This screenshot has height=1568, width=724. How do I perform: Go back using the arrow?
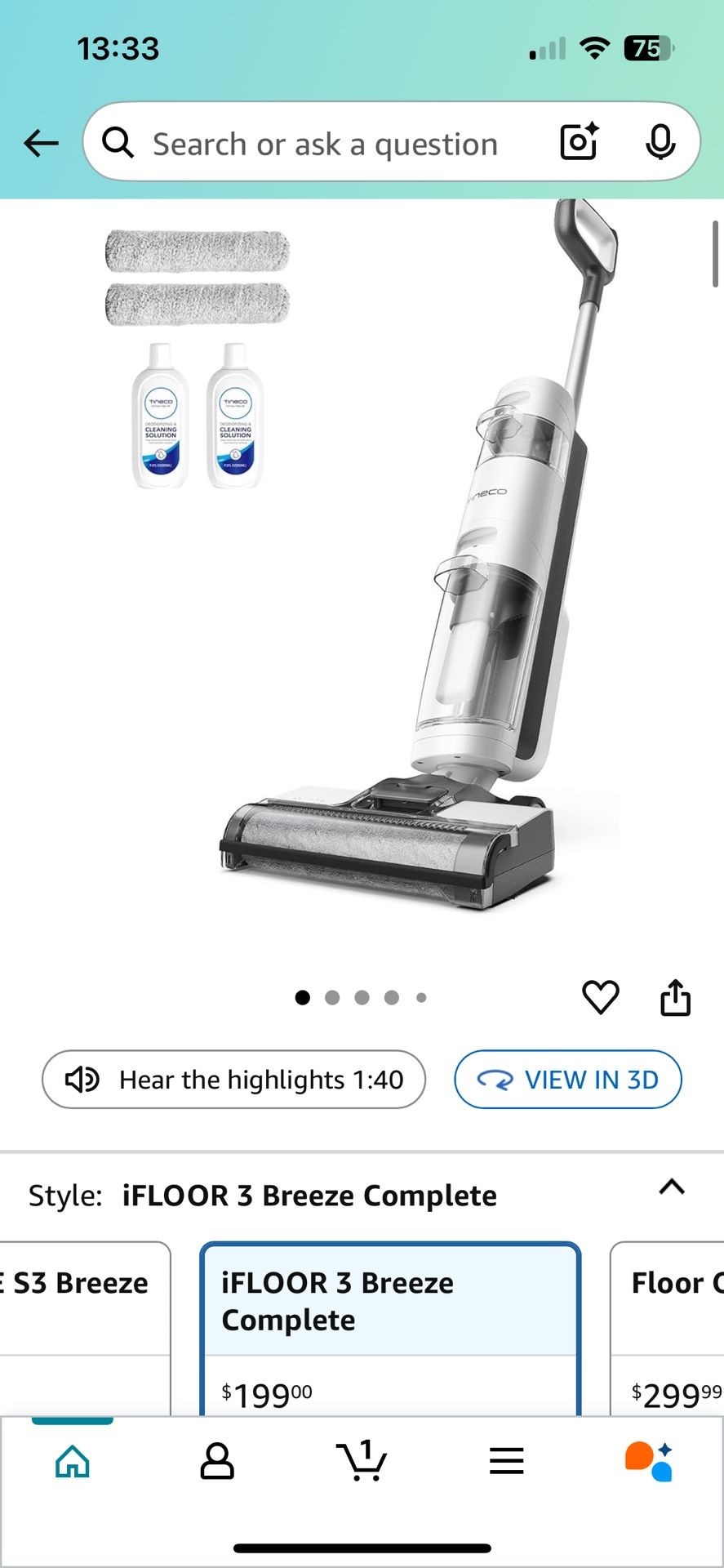point(41,144)
